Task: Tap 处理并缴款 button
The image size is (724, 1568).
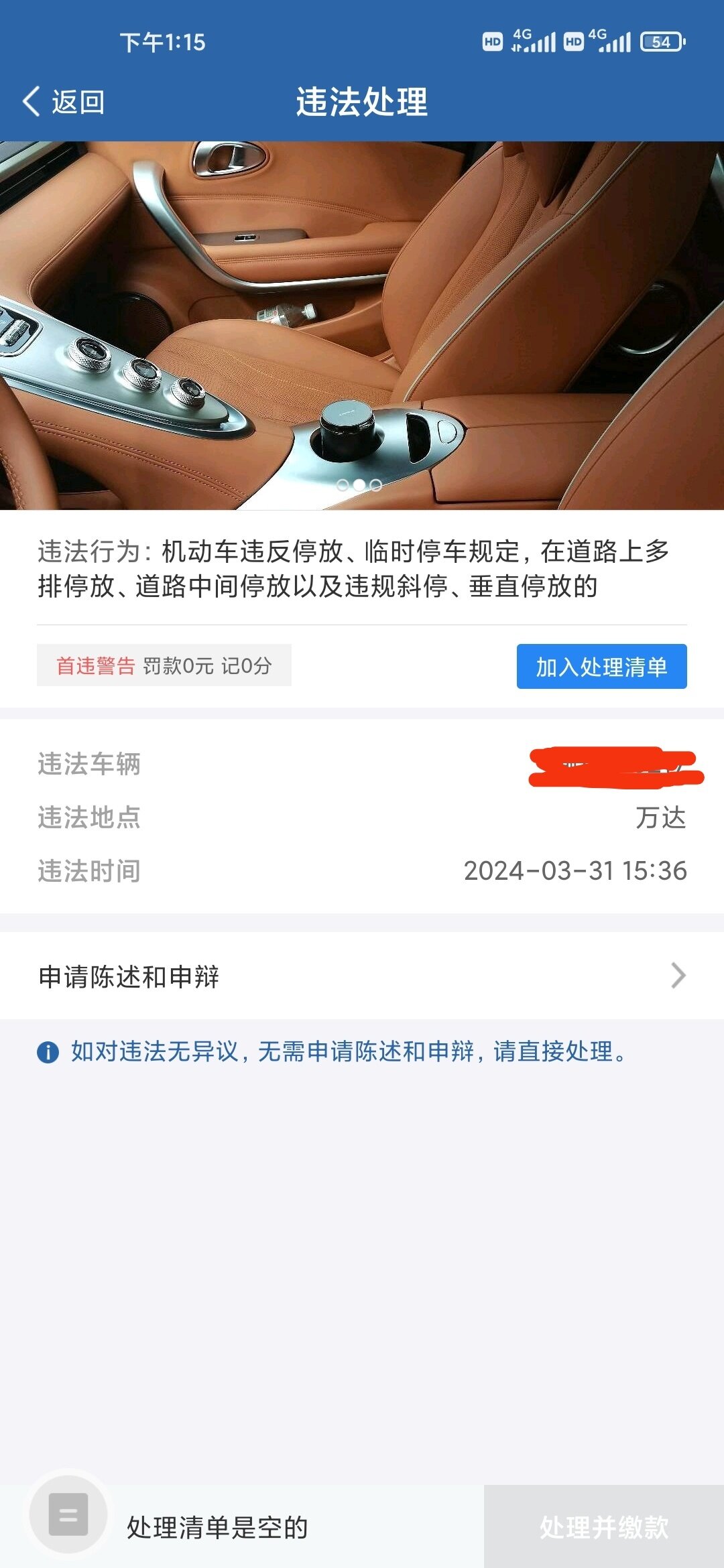Action: pos(603,1526)
